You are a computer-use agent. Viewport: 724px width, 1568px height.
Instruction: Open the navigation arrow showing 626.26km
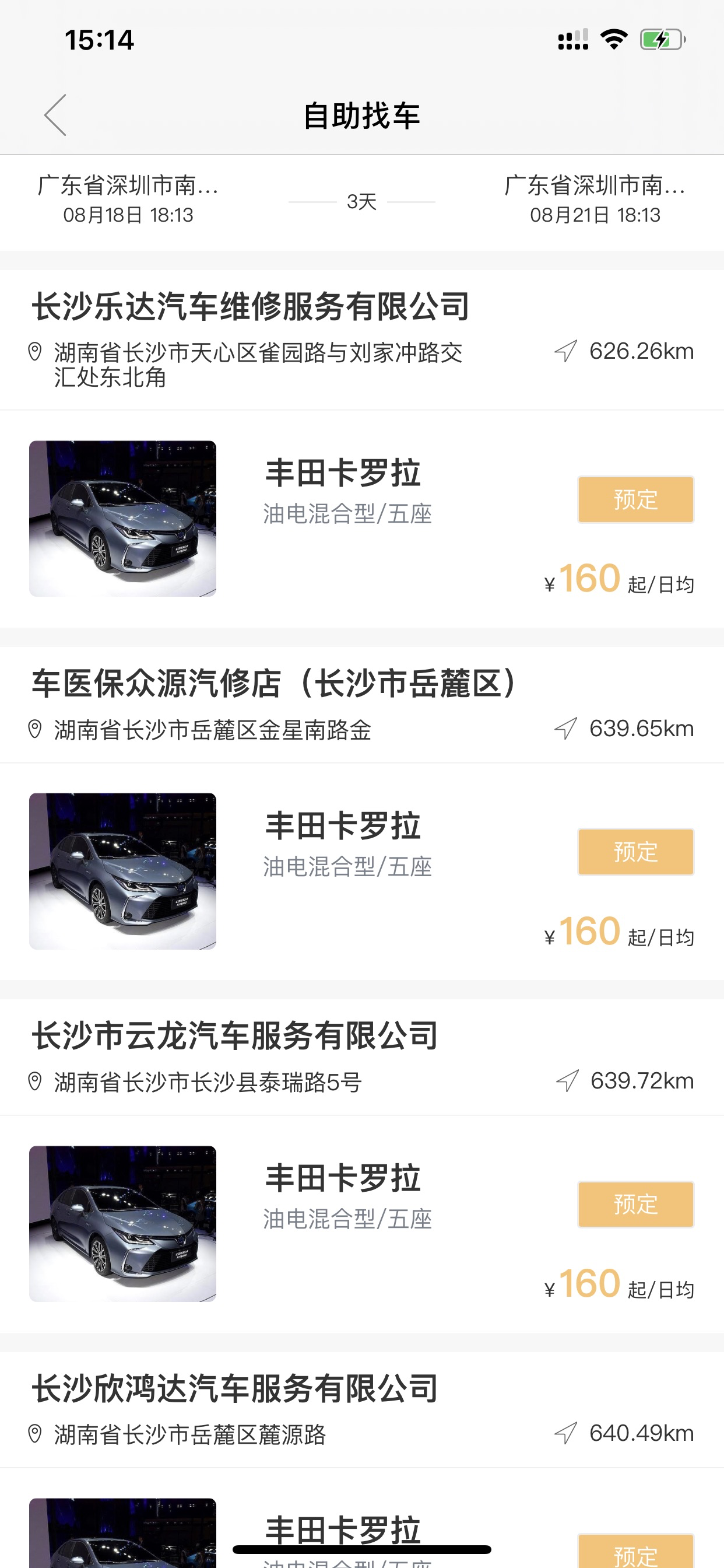566,351
